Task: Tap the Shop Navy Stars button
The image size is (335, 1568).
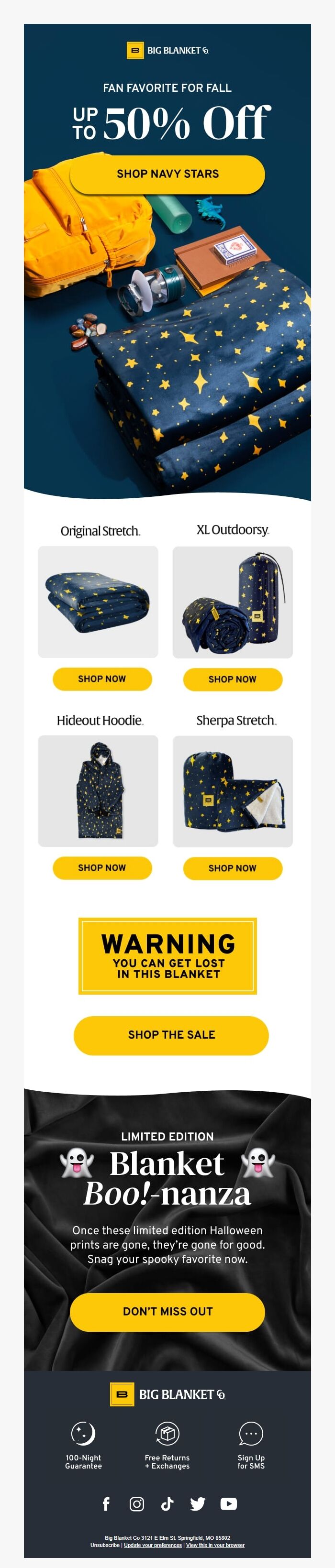Action: pos(167,174)
